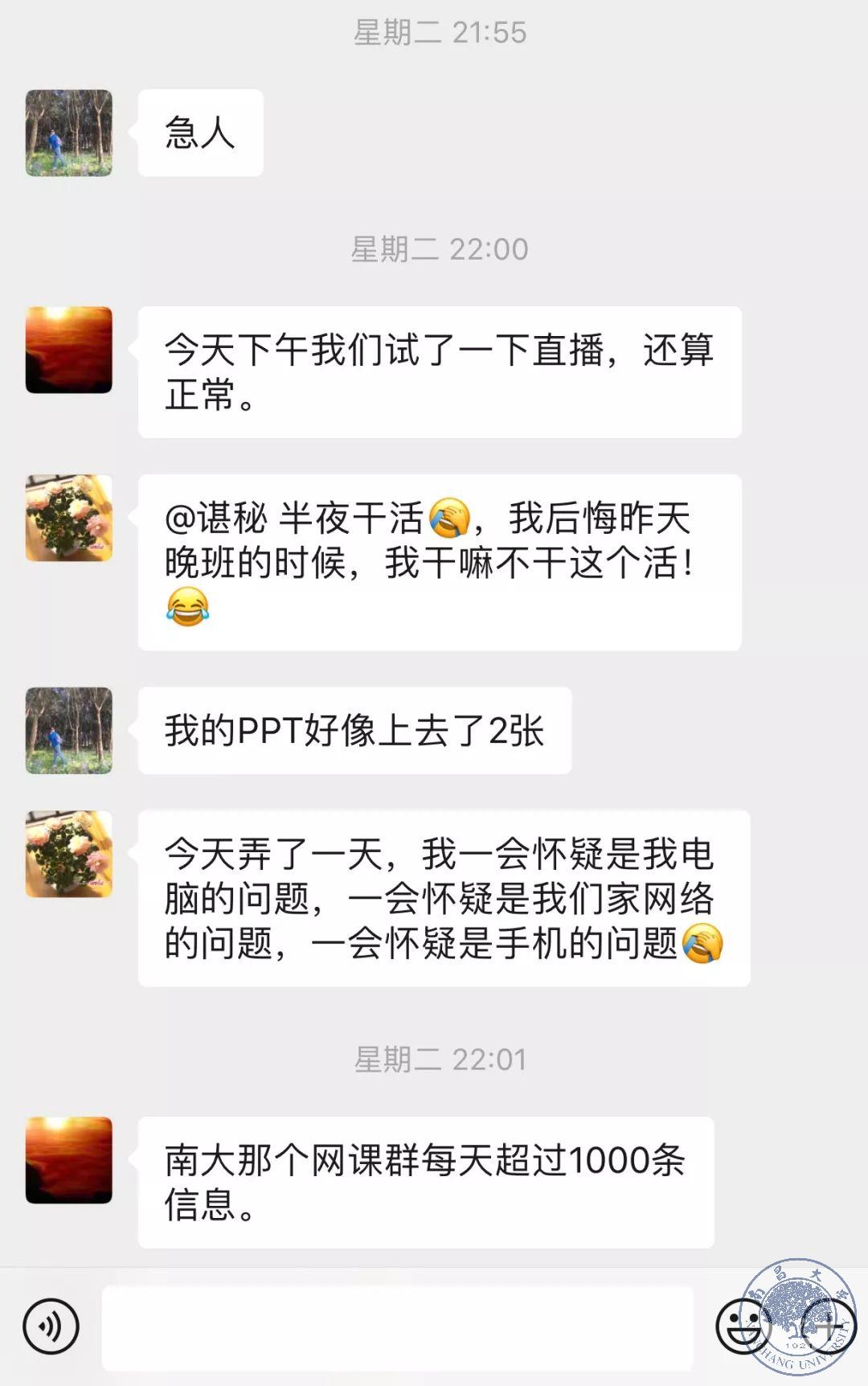
Task: Open avatar beside 南大那个网课群 message
Action: pos(69,1160)
